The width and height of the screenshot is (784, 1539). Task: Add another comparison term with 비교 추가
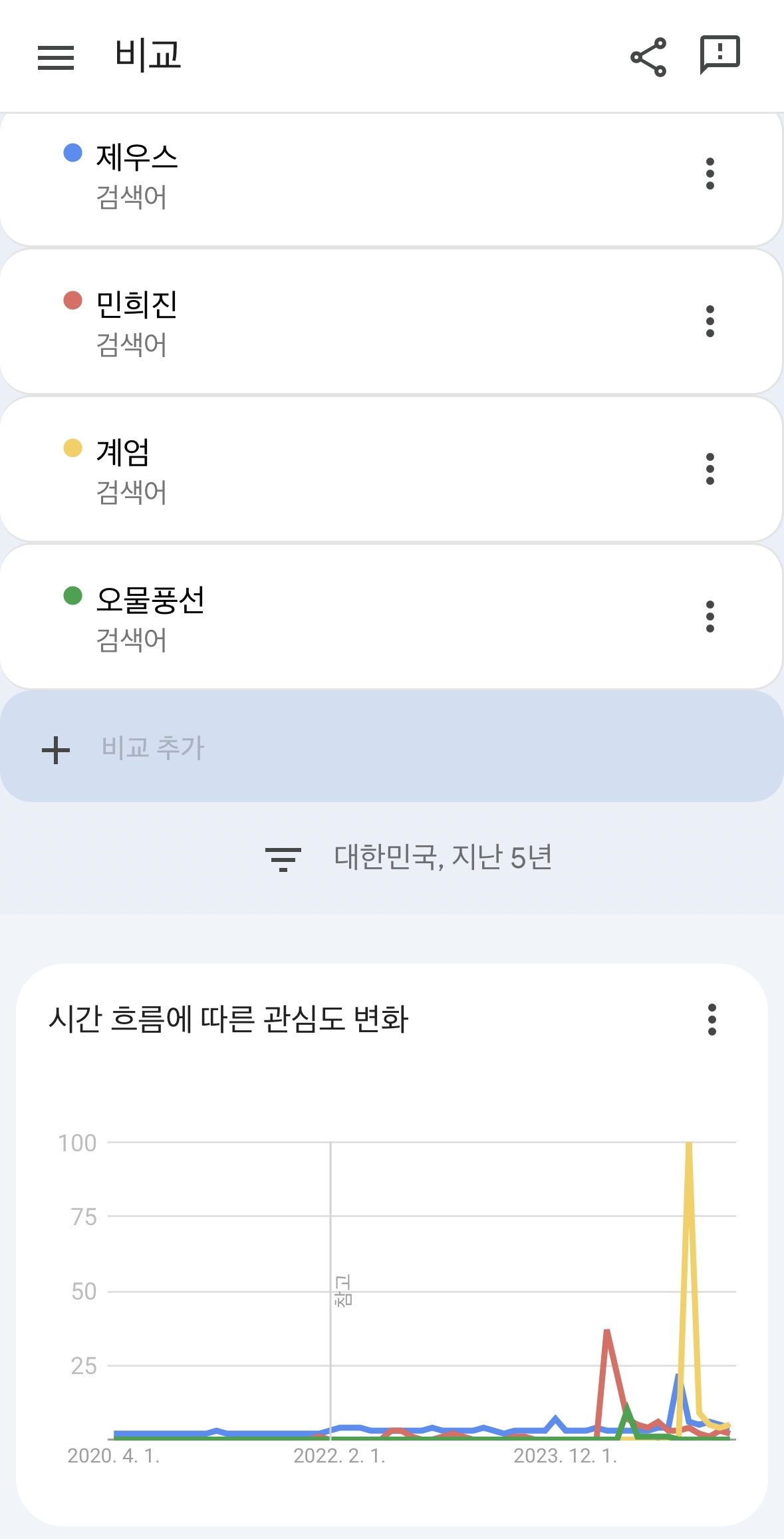pos(153,748)
